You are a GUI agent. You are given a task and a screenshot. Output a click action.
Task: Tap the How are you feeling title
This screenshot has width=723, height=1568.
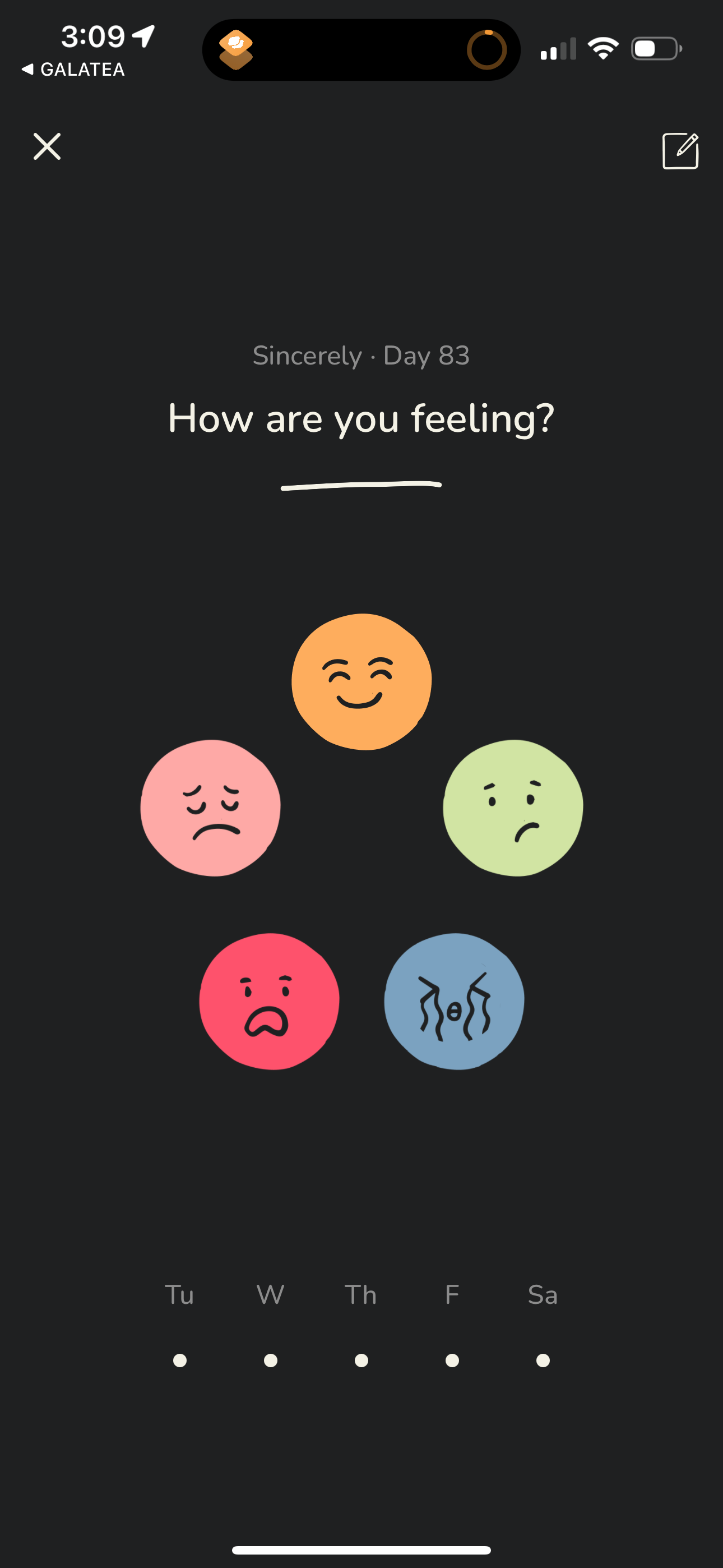coord(361,419)
